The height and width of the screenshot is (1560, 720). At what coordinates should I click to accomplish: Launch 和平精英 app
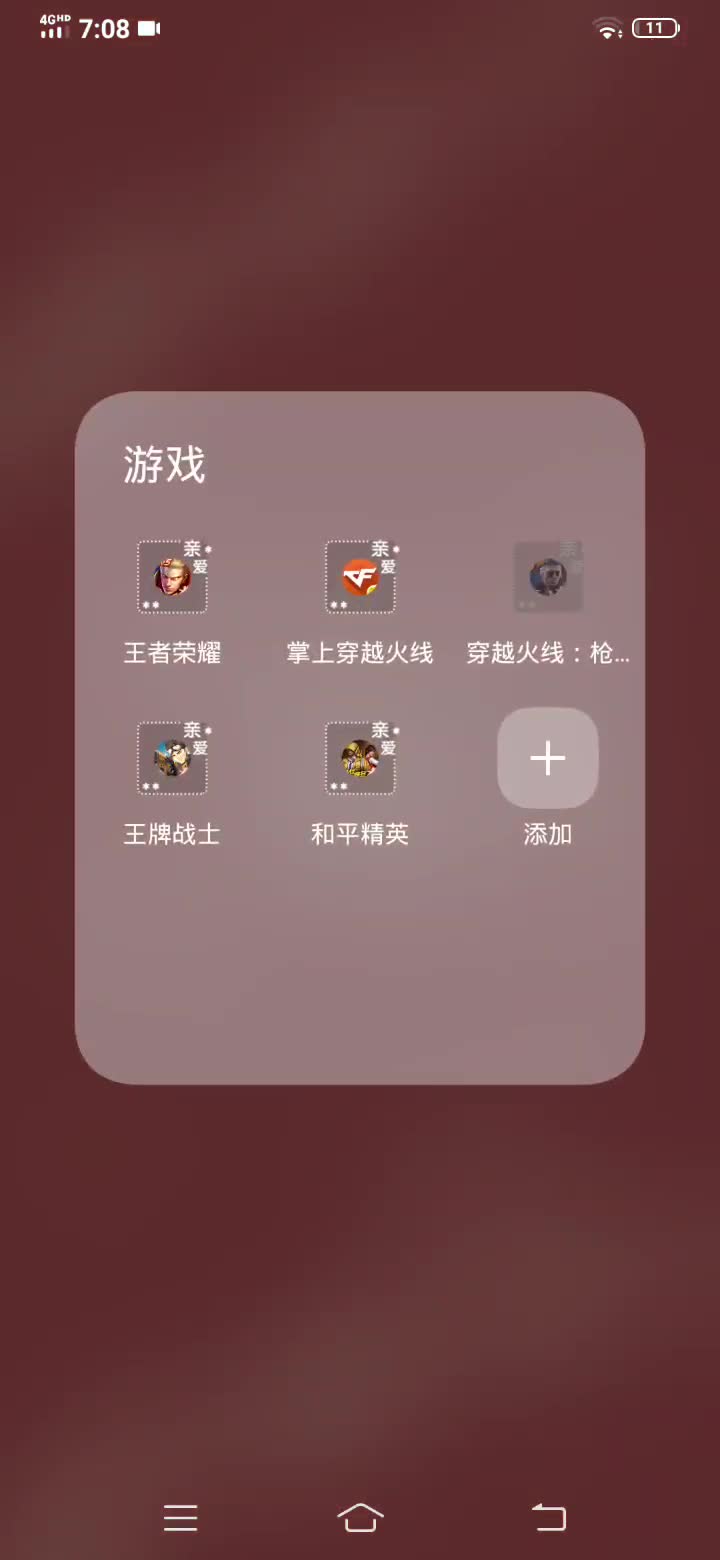click(x=359, y=758)
